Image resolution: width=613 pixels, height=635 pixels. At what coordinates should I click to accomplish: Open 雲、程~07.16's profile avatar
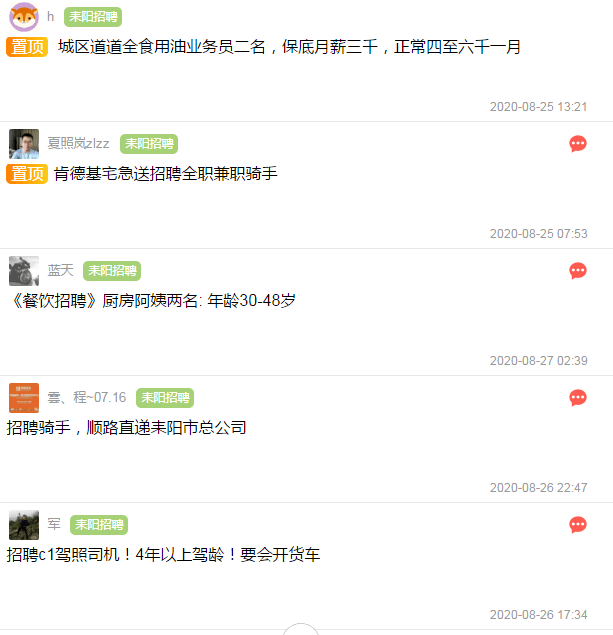point(24,398)
